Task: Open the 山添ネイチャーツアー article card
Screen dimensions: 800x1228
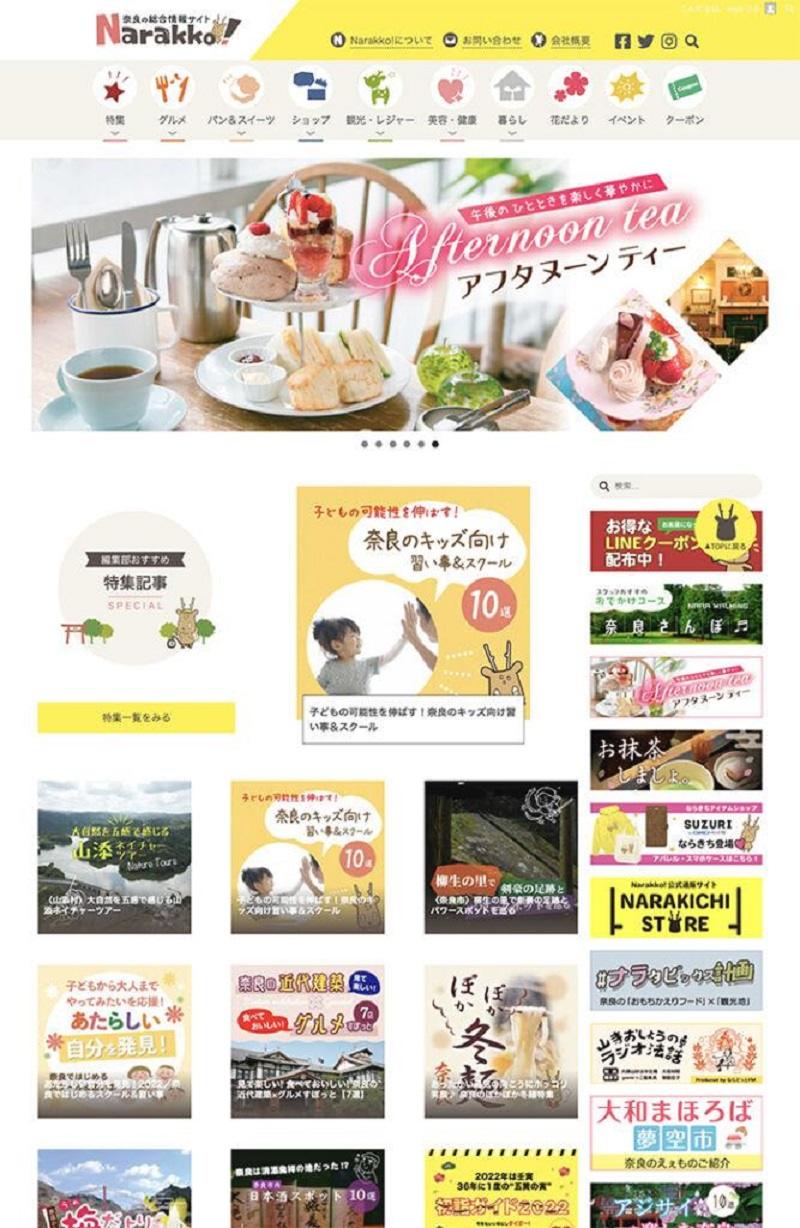Action: (x=114, y=857)
